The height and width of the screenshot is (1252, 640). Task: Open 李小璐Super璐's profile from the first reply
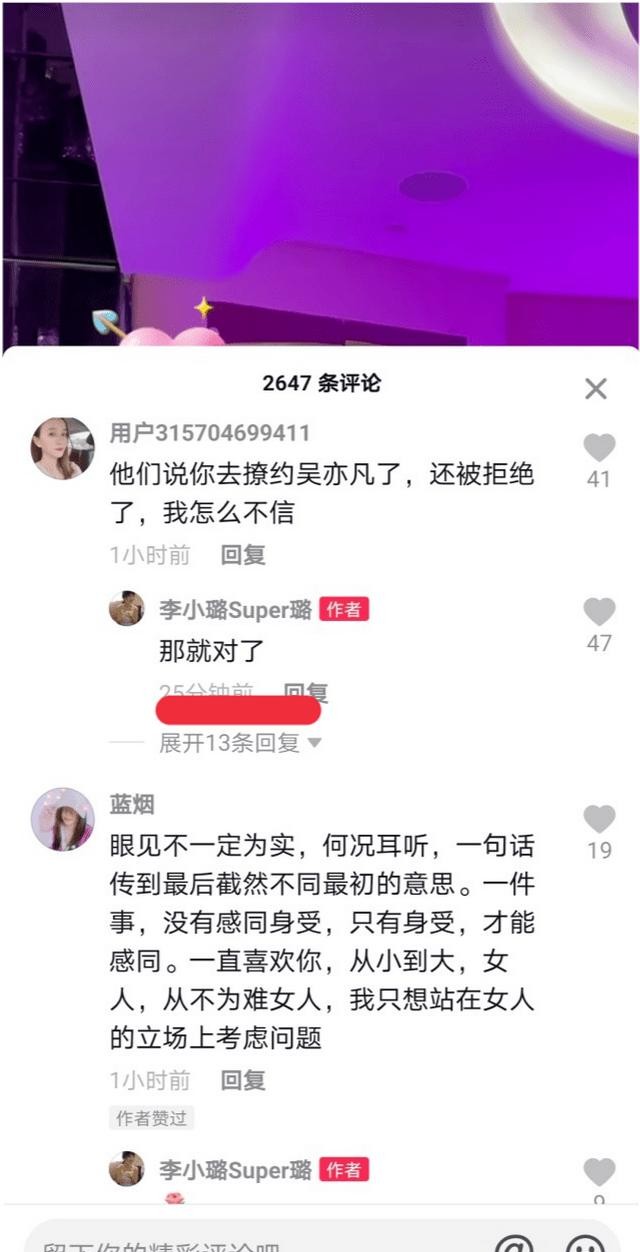tap(127, 609)
